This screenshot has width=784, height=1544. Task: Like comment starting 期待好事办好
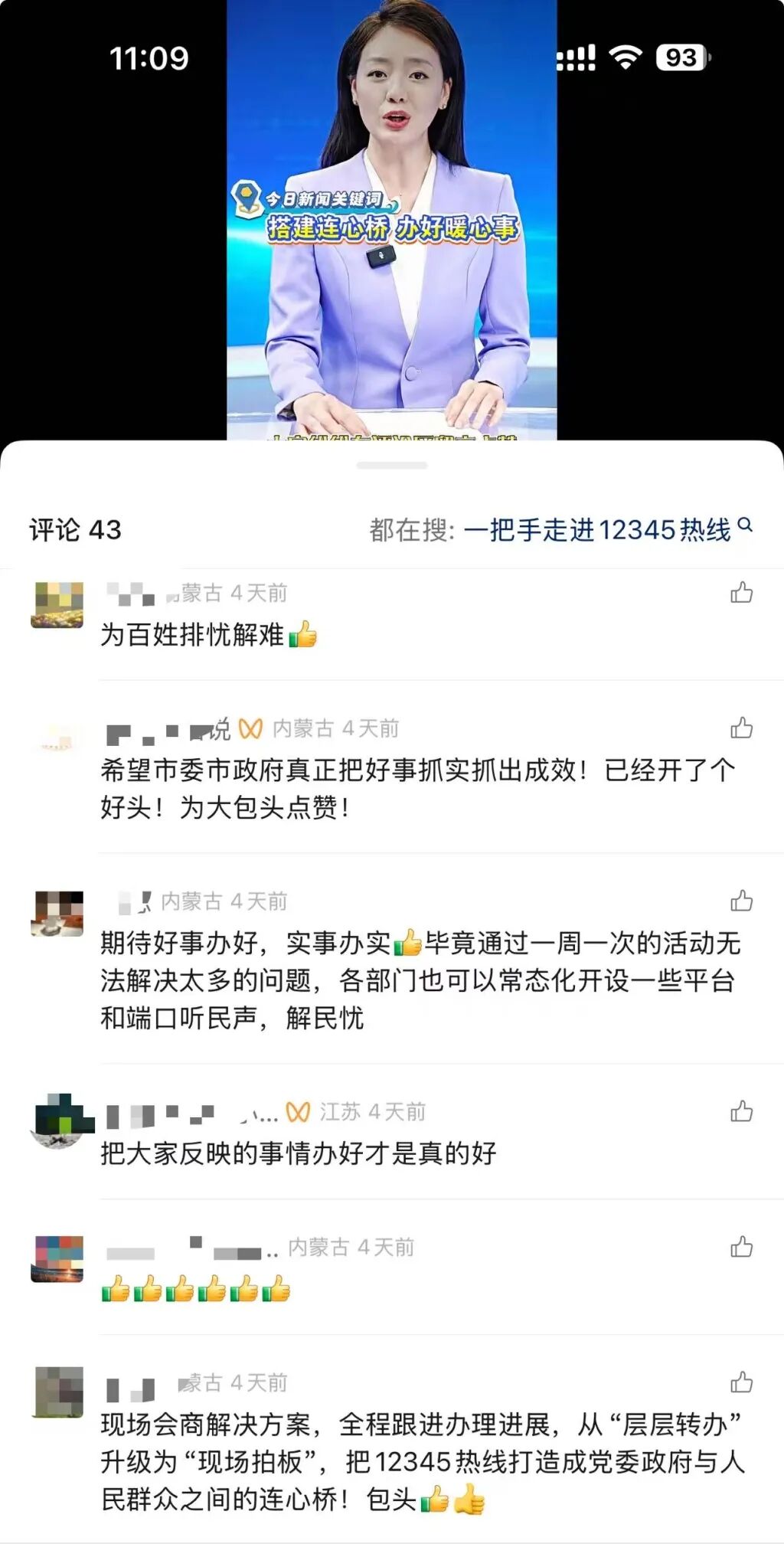(741, 901)
